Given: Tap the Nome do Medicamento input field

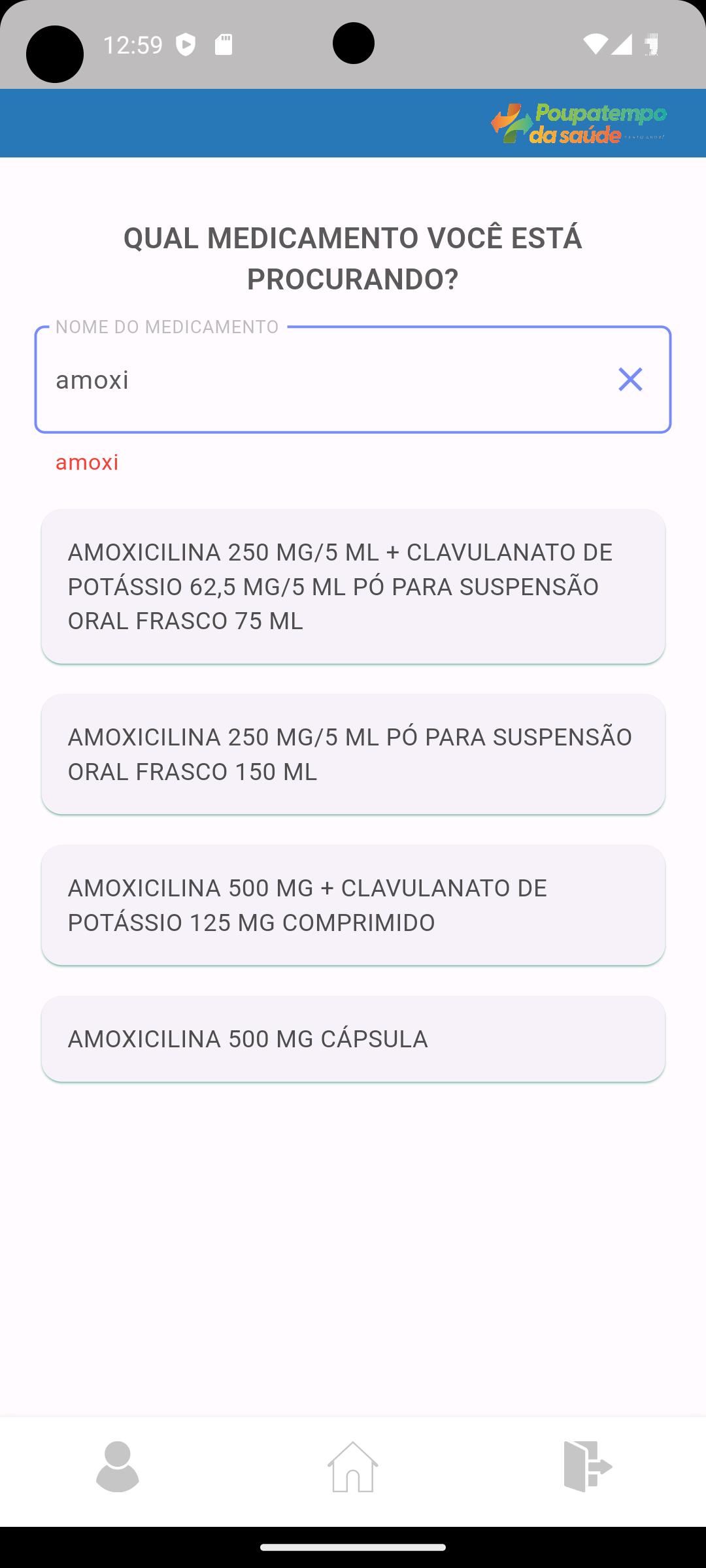Looking at the screenshot, I should 353,380.
